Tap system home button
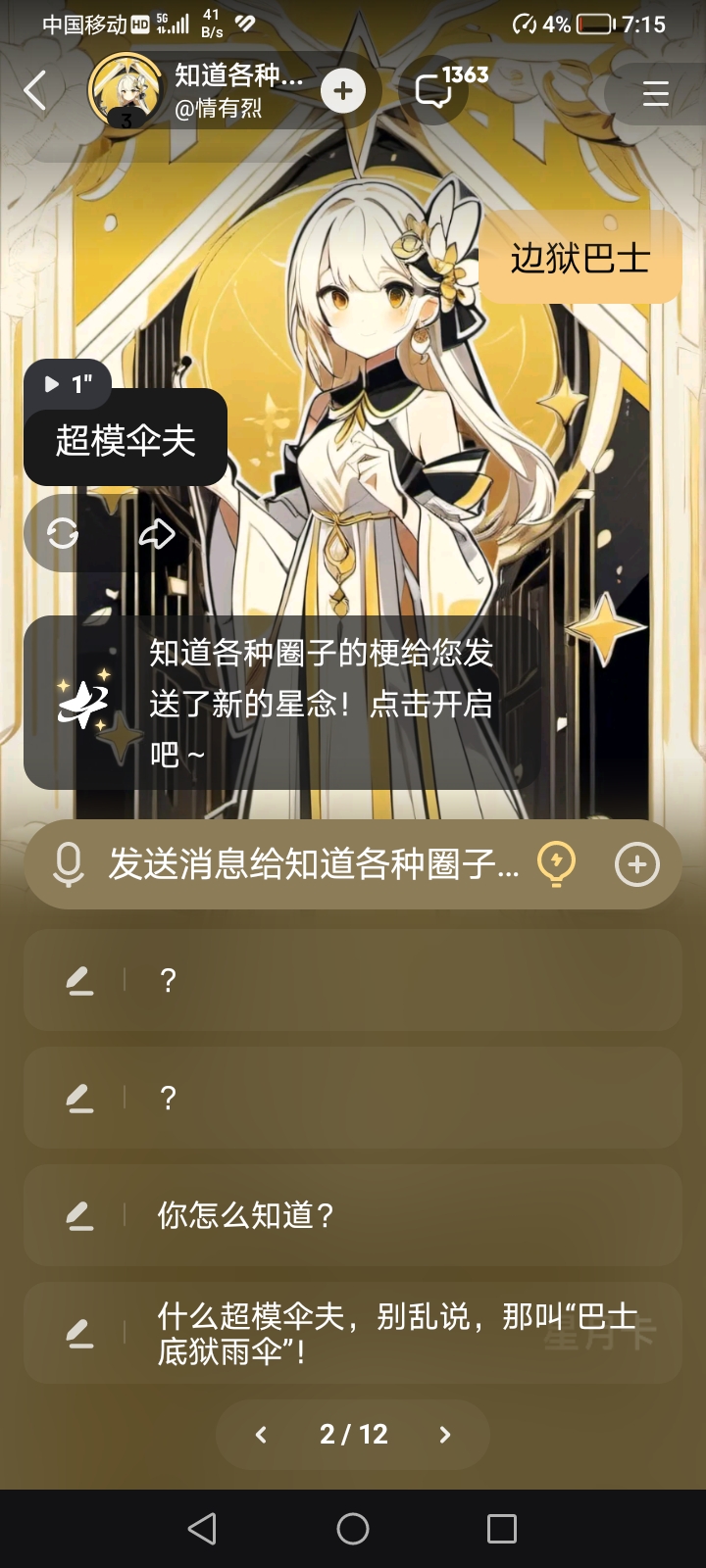Screen dimensions: 706x1568 [353, 1529]
